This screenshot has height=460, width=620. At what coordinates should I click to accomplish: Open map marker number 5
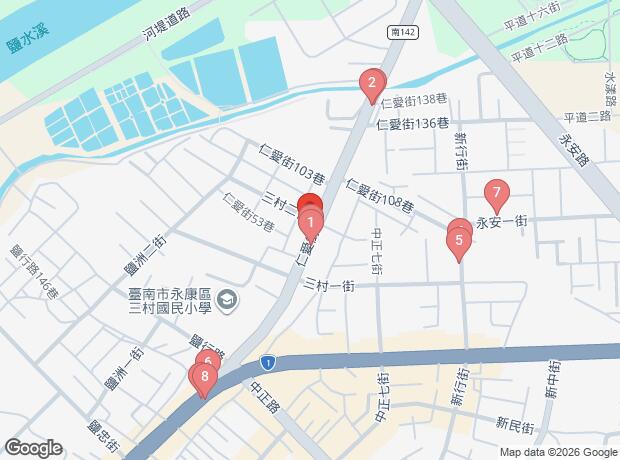click(x=459, y=240)
